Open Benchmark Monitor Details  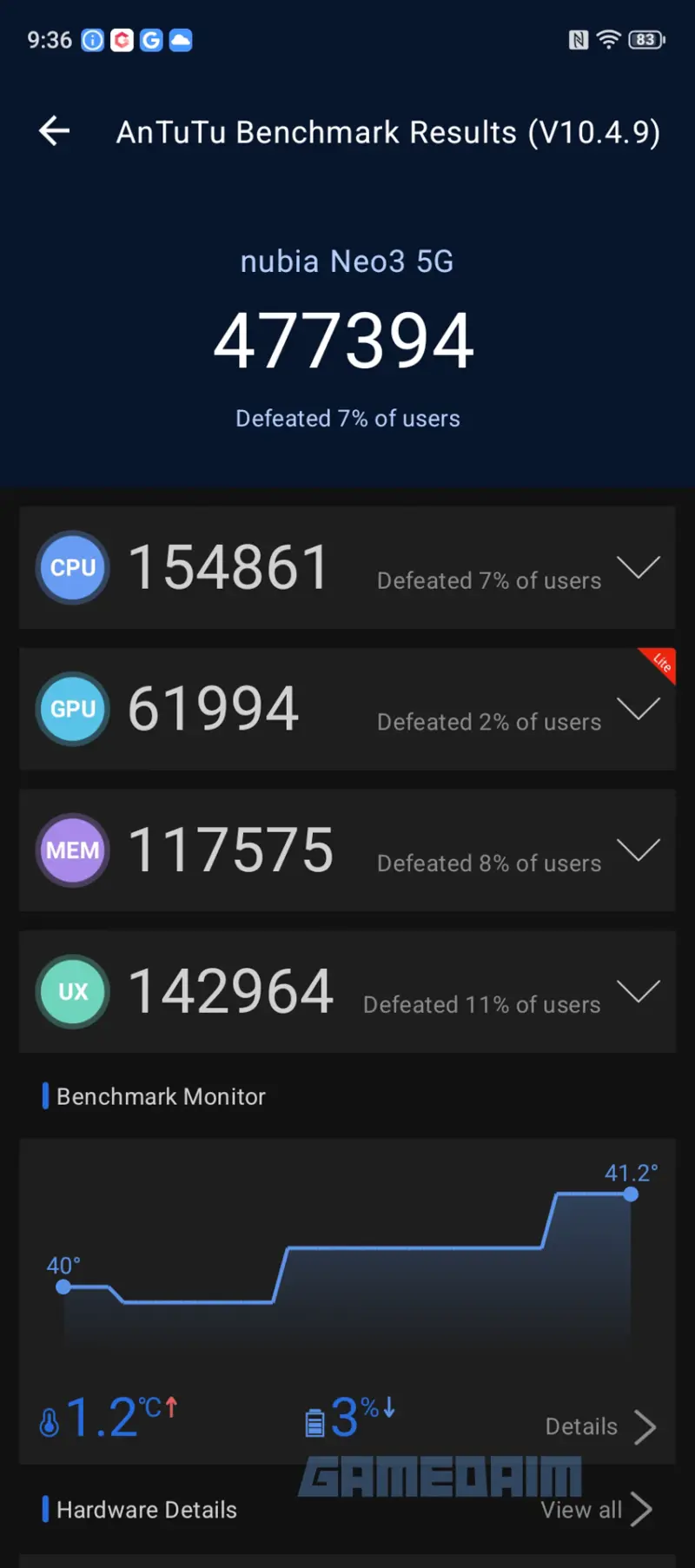click(599, 1426)
